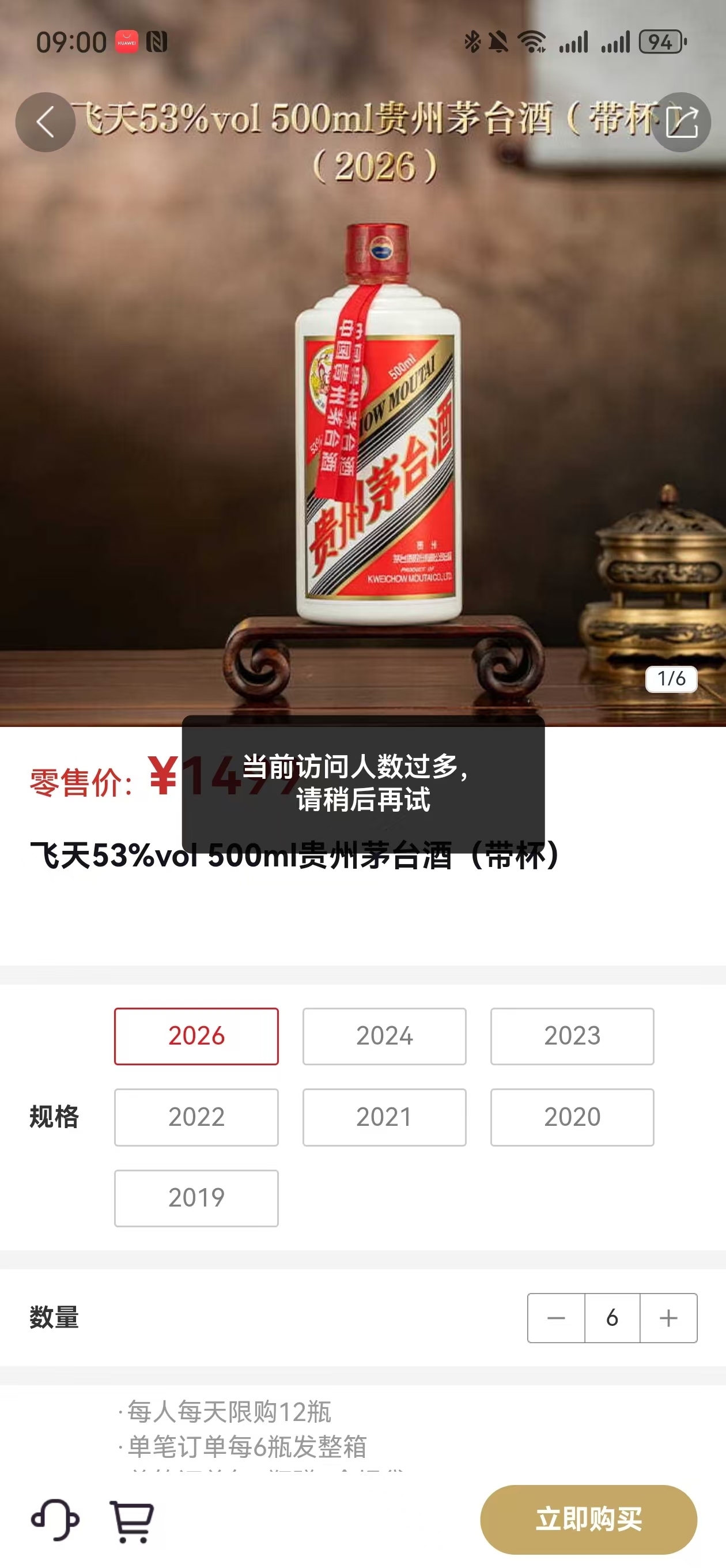Screen dimensions: 726x1568
Task: Pick the 2022 specification
Action: pyautogui.click(x=196, y=1117)
